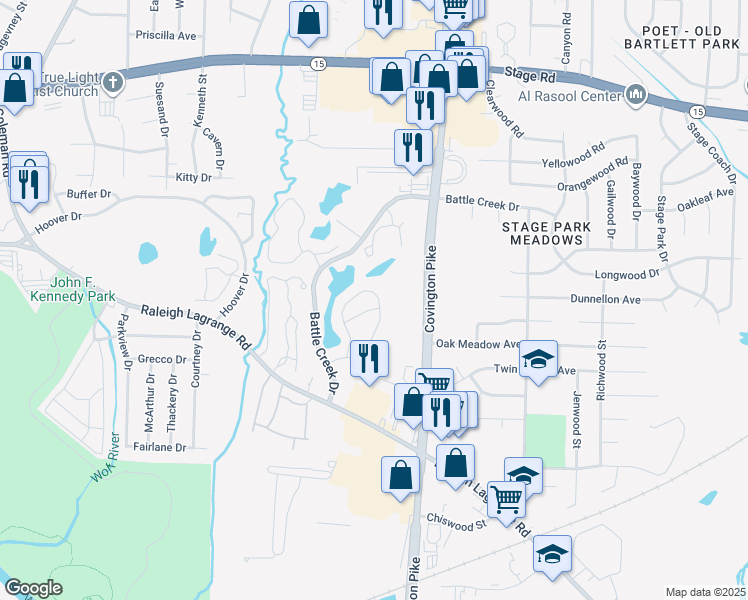Select the school marker at the map bottom
The image size is (748, 600).
[x=552, y=554]
